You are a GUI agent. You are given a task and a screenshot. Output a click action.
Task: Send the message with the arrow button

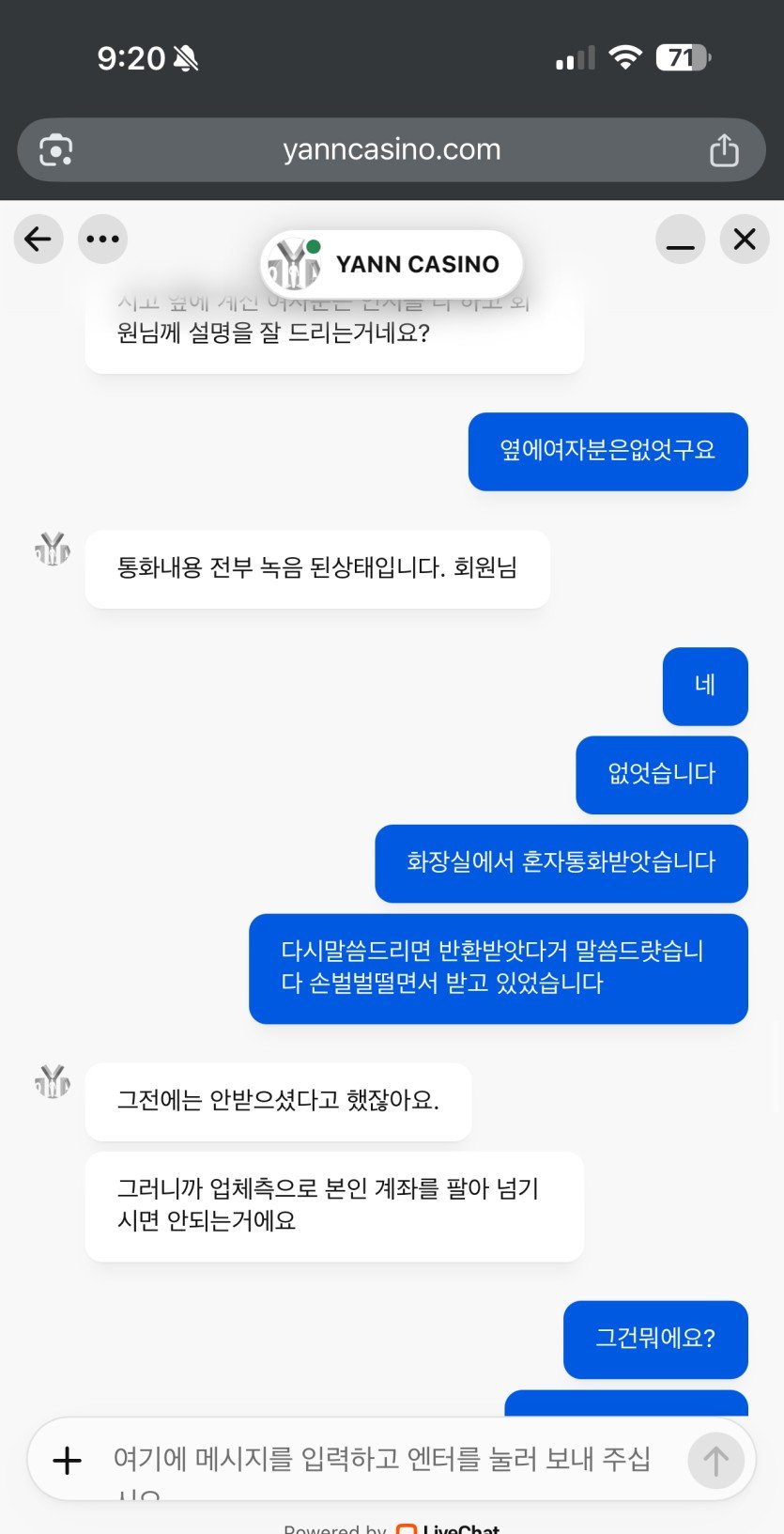[715, 1461]
